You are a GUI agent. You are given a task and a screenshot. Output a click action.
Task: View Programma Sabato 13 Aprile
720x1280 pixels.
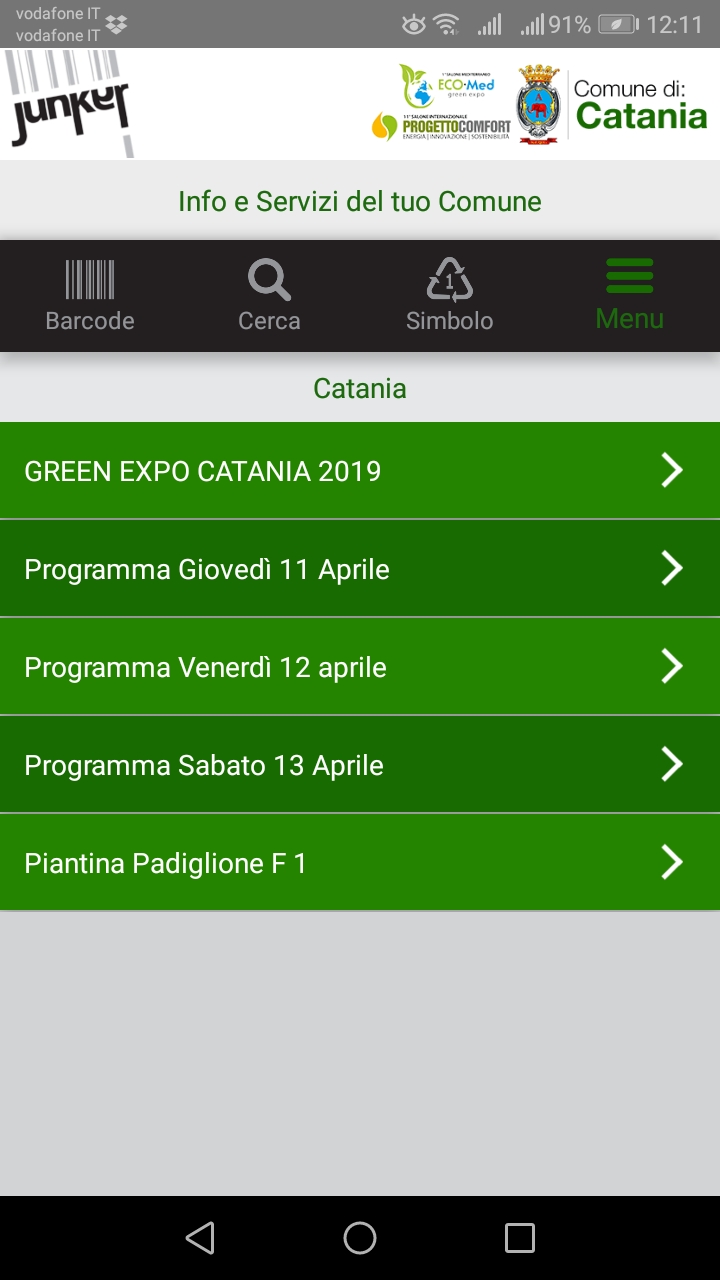pyautogui.click(x=360, y=765)
